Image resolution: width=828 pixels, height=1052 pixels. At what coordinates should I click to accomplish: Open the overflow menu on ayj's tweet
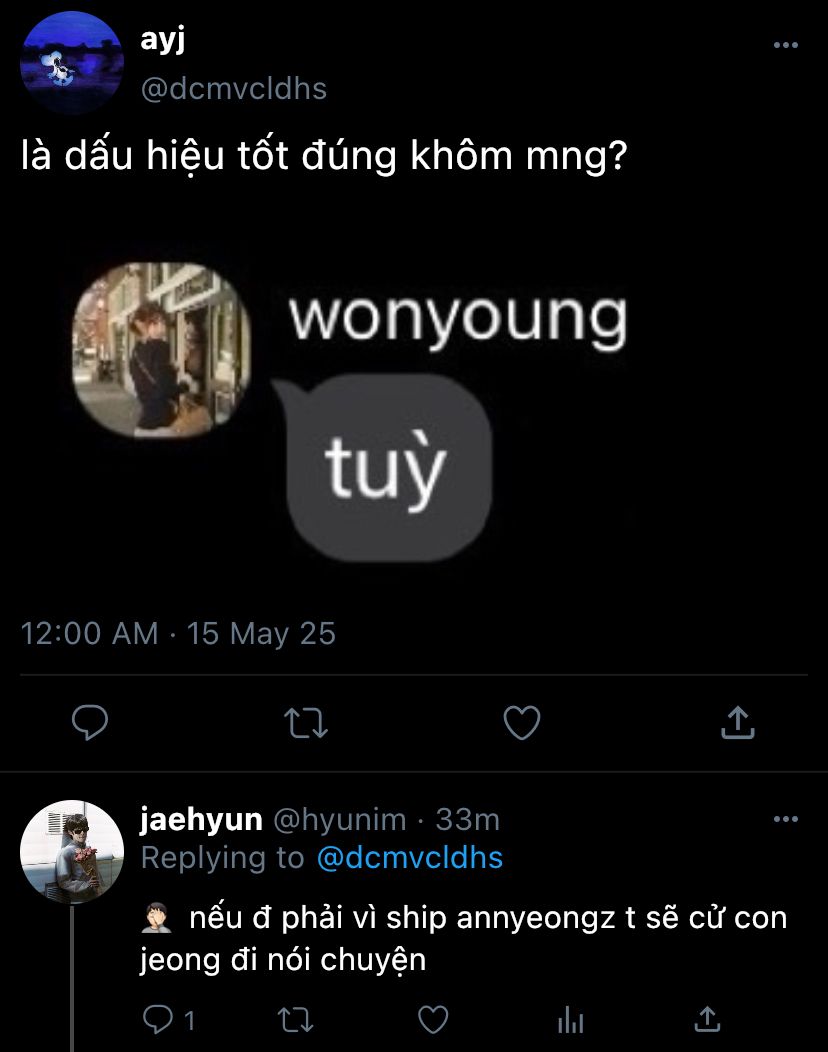tap(786, 45)
